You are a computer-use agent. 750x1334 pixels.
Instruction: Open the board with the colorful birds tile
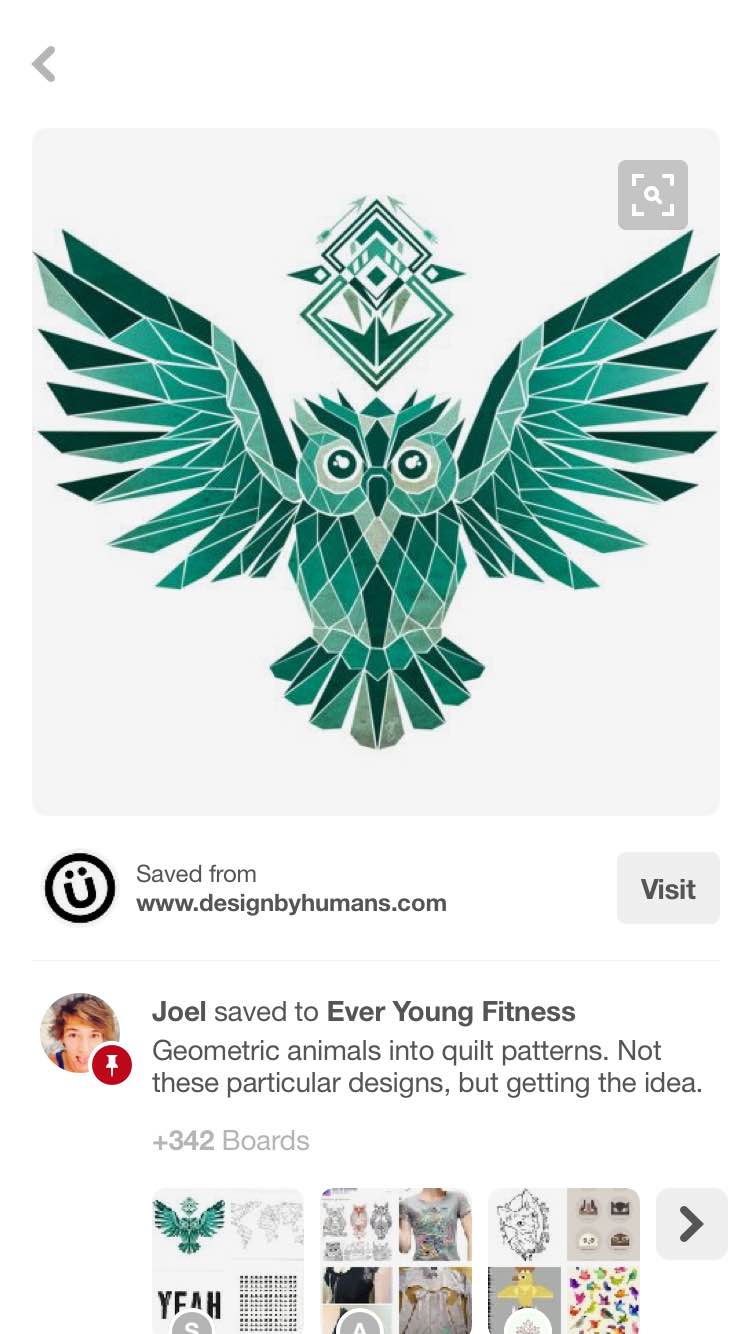pyautogui.click(x=564, y=1260)
